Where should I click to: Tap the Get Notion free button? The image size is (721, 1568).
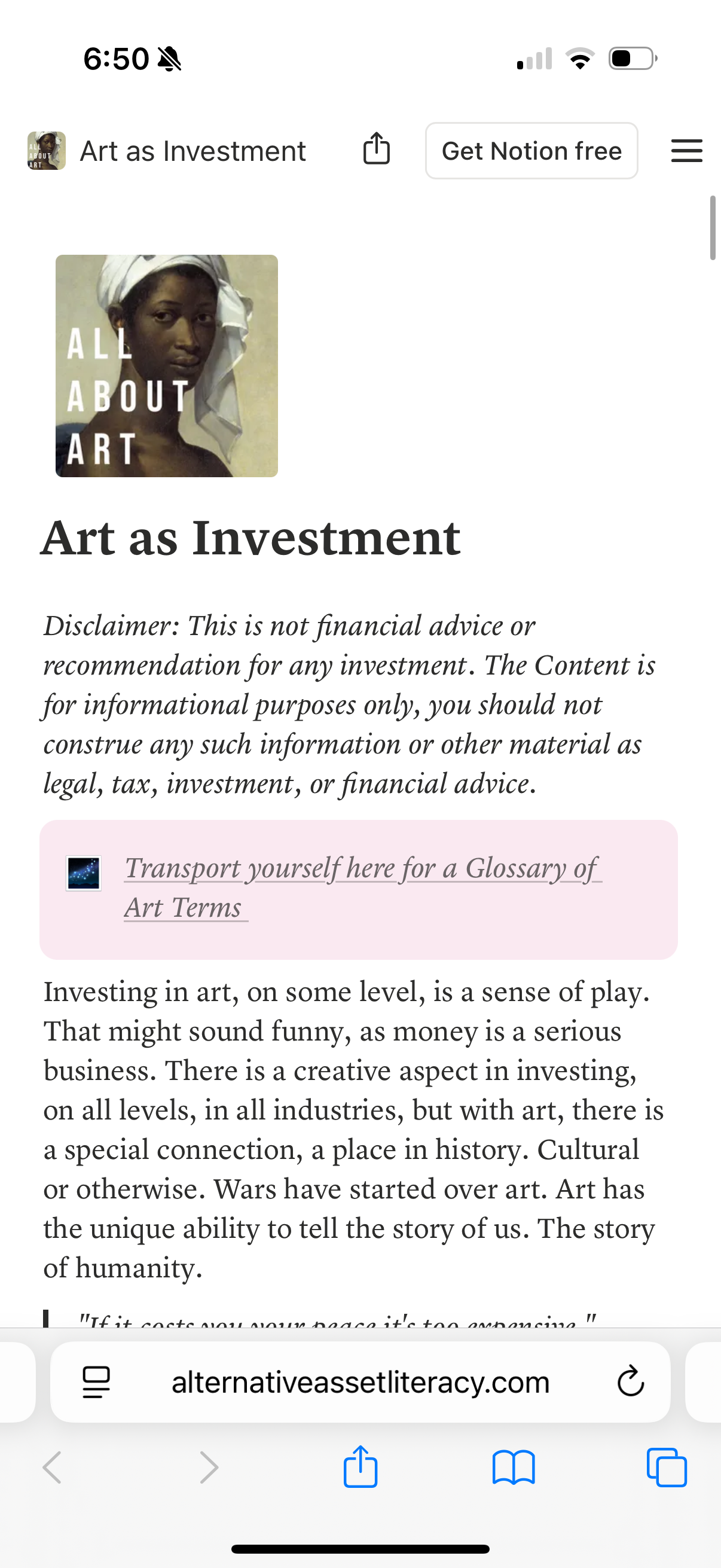click(531, 151)
